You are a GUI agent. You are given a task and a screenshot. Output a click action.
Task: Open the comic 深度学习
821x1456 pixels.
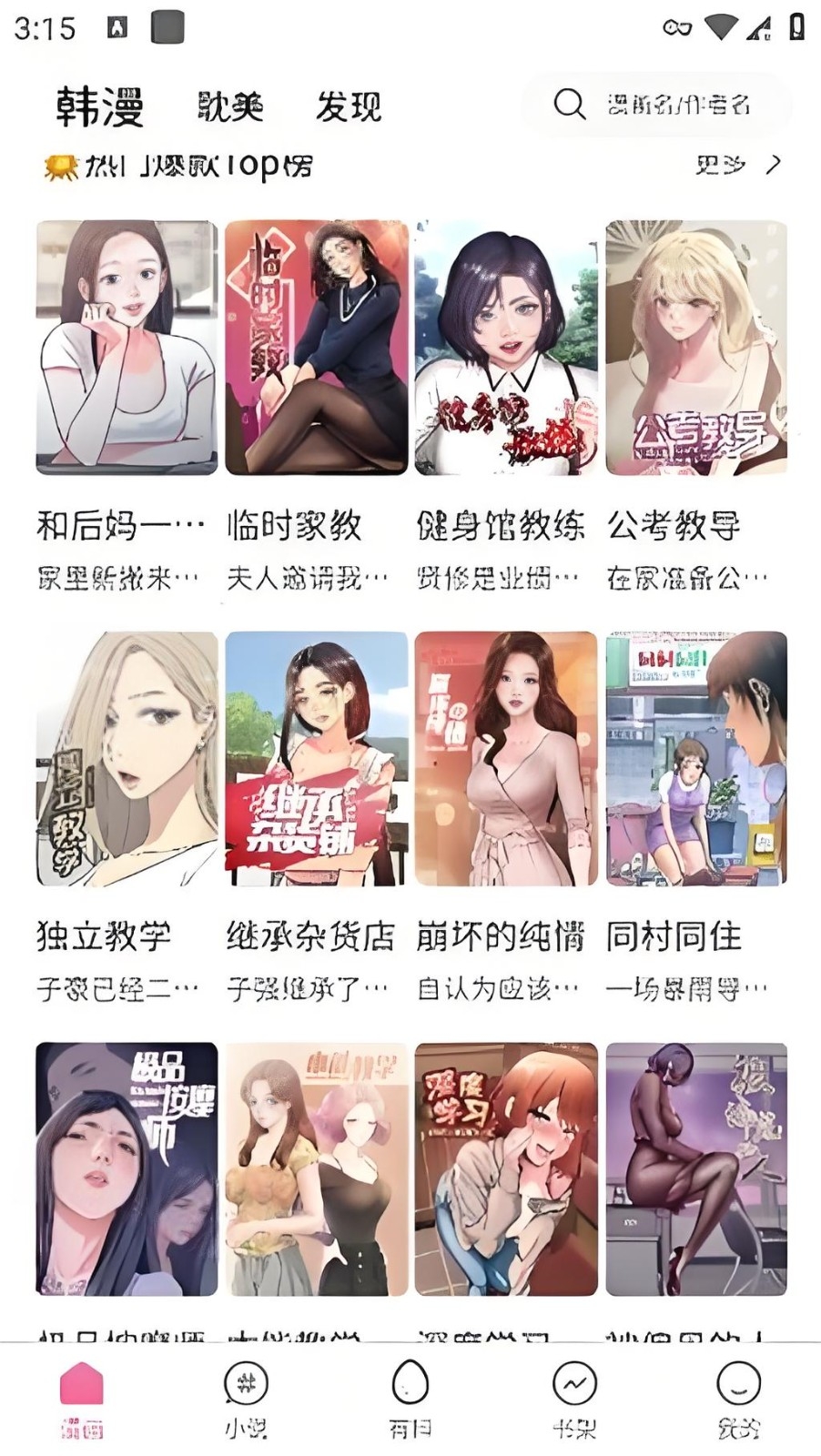(505, 1168)
